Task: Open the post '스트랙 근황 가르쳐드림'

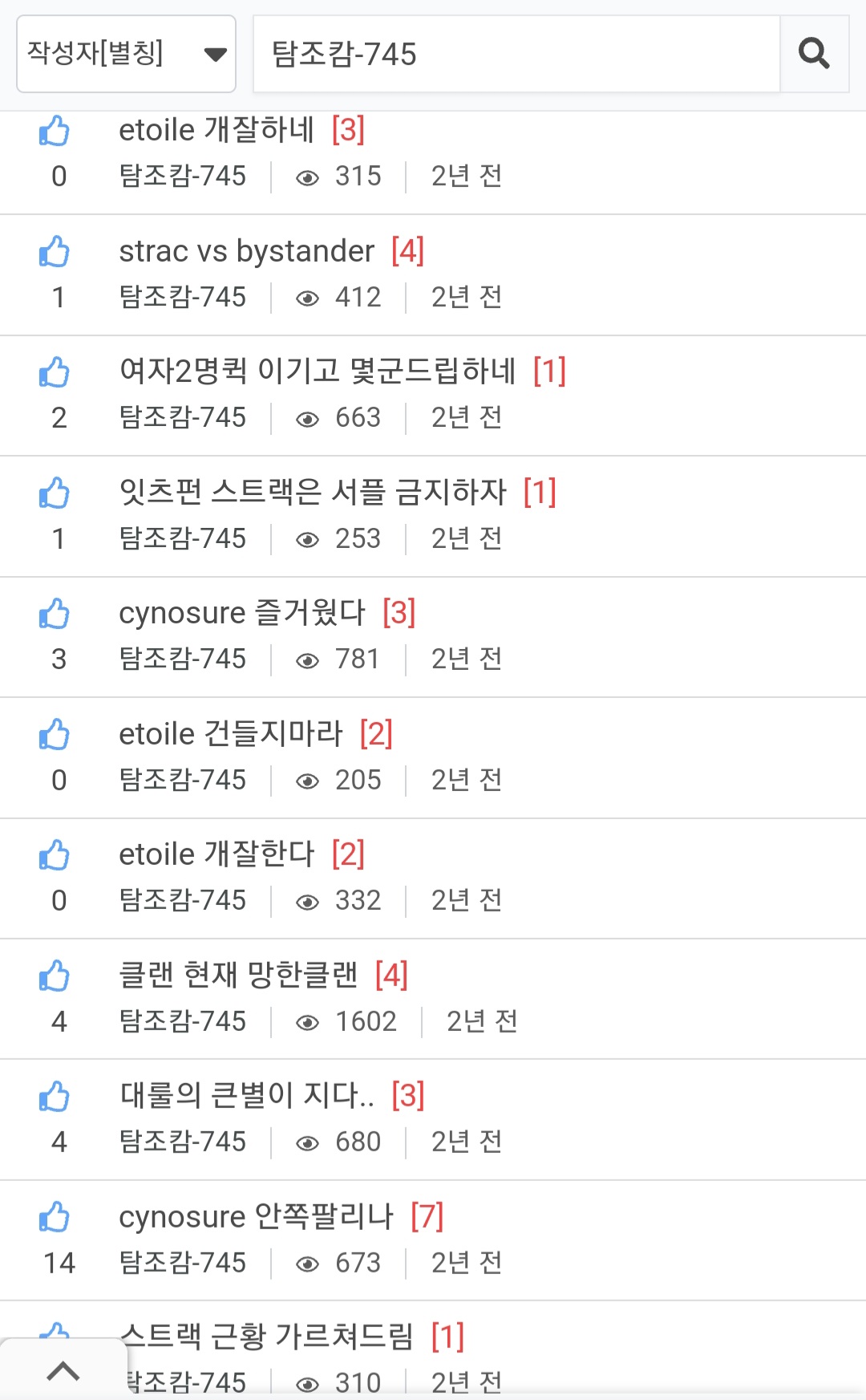Action: 267,1337
